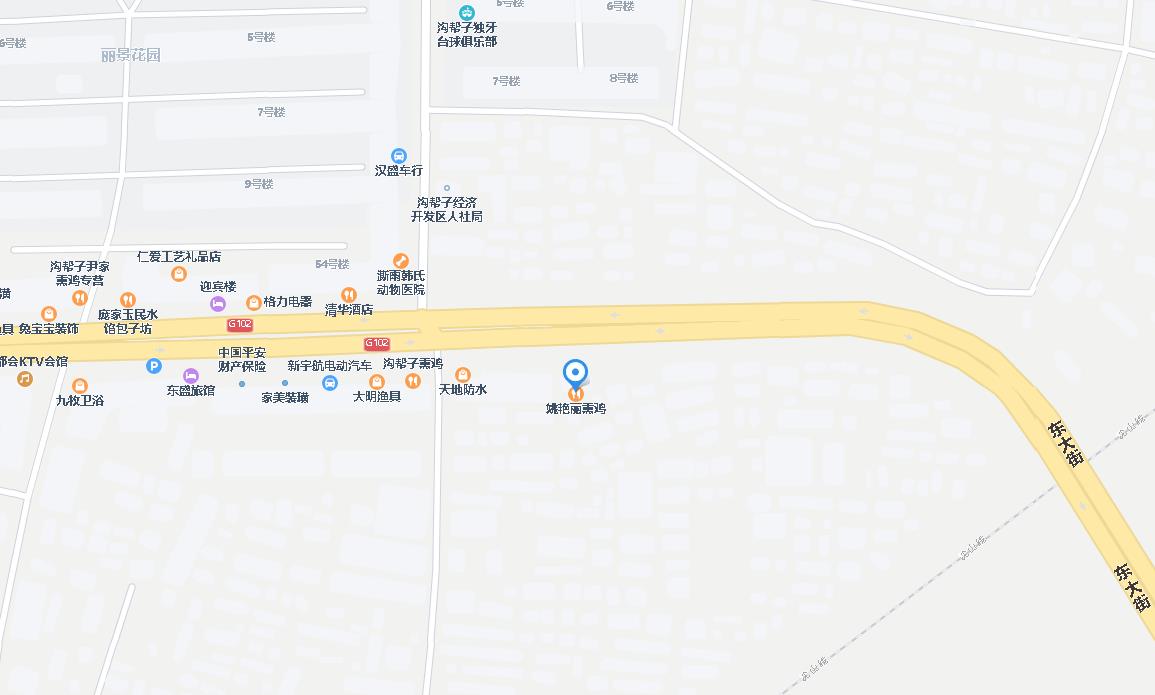Open 天地防水 shop marker

[x=462, y=375]
